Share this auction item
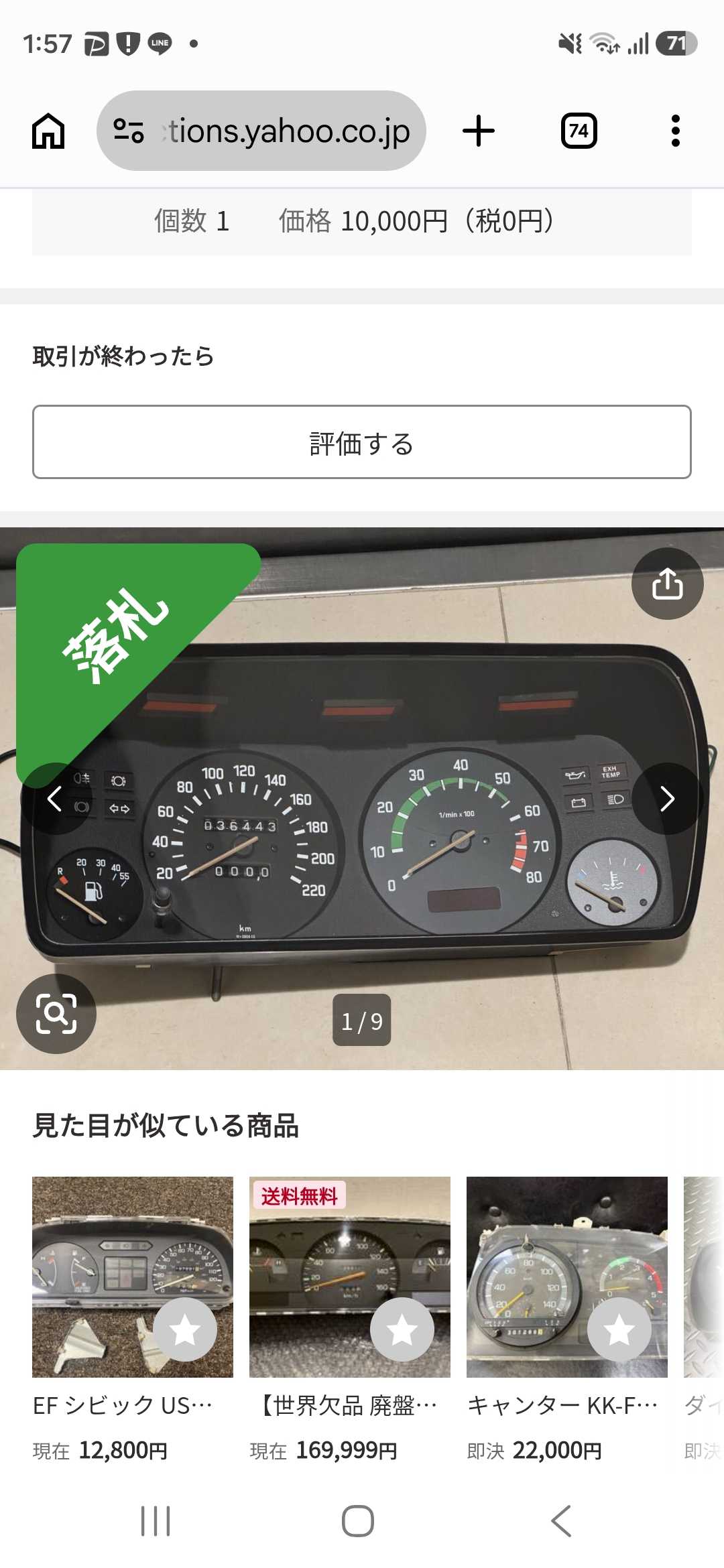Image resolution: width=724 pixels, height=1568 pixels. pos(668,584)
